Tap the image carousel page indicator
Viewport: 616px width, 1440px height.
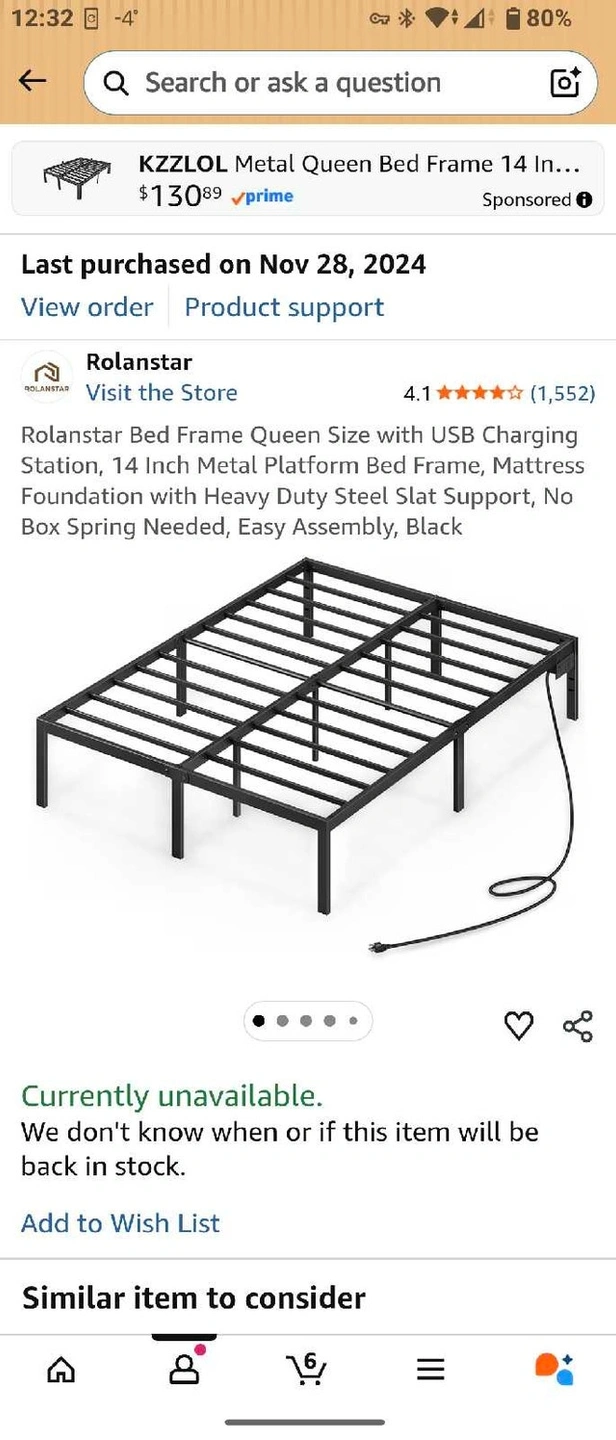click(x=307, y=1021)
